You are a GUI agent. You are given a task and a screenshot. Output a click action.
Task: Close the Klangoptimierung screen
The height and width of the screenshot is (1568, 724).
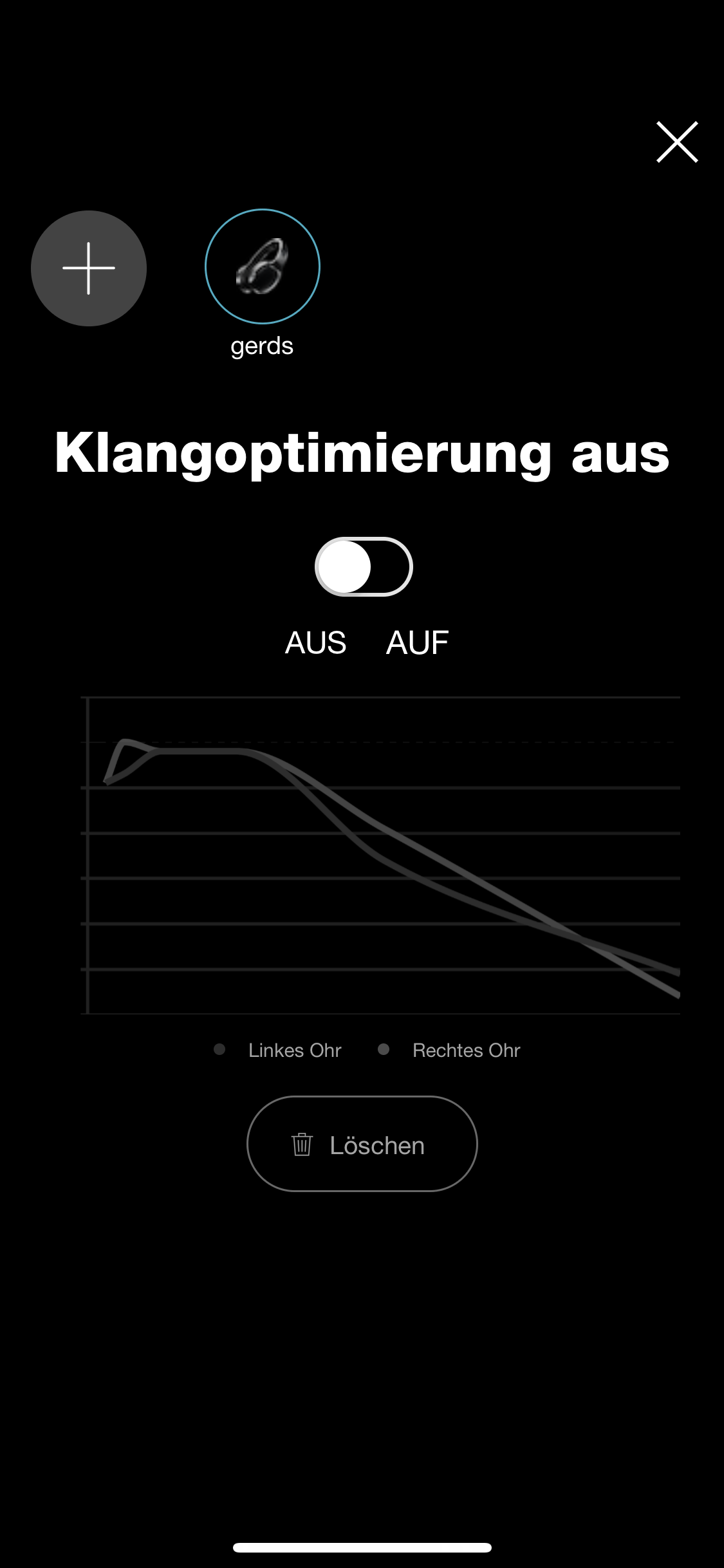[677, 142]
